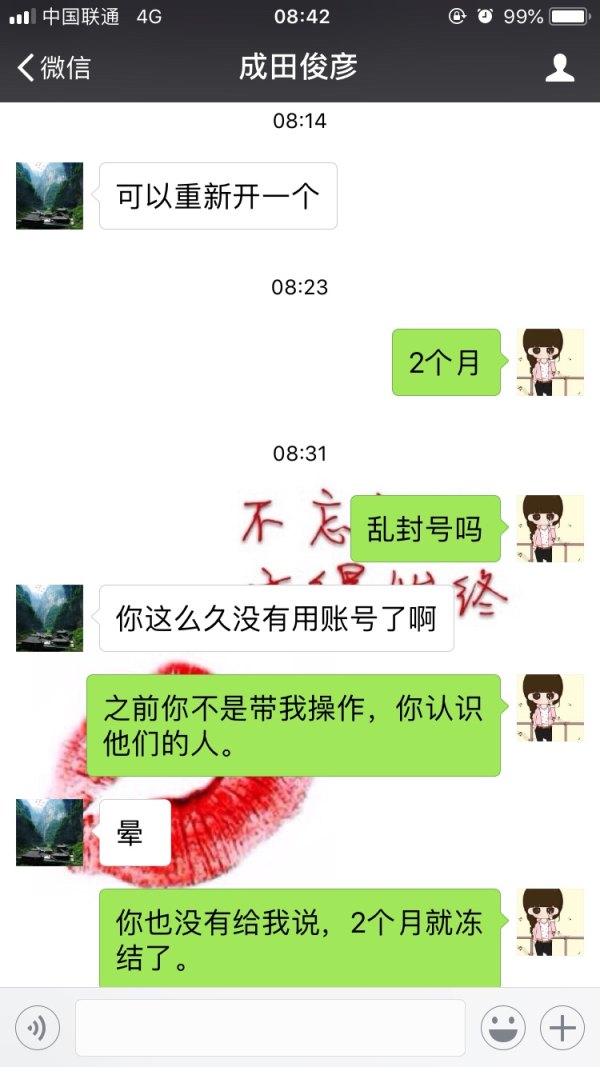Image resolution: width=600 pixels, height=1067 pixels.
Task: Open chat details via the profile icon
Action: pyautogui.click(x=559, y=68)
